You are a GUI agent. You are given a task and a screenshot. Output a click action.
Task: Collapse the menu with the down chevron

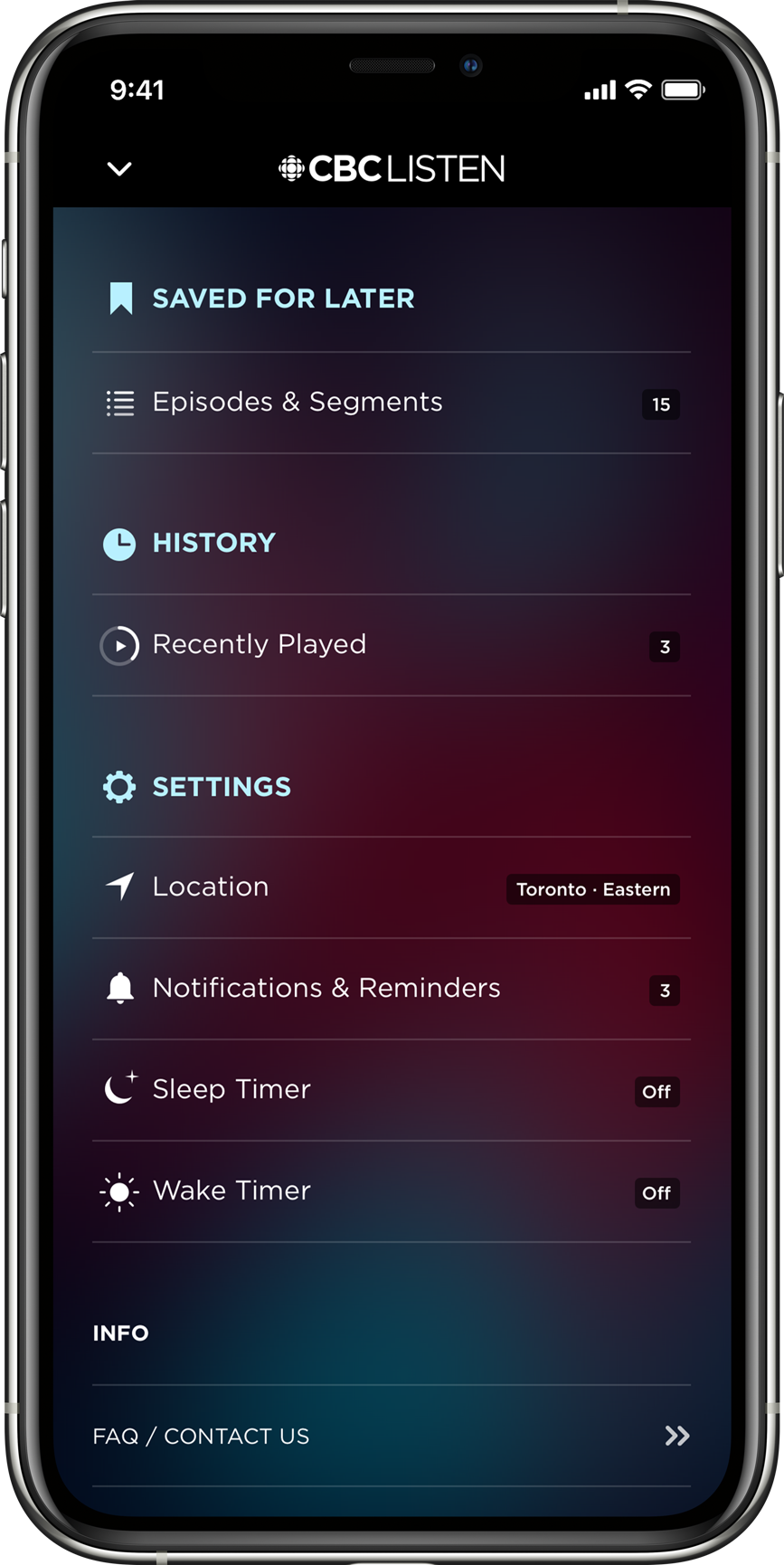119,169
